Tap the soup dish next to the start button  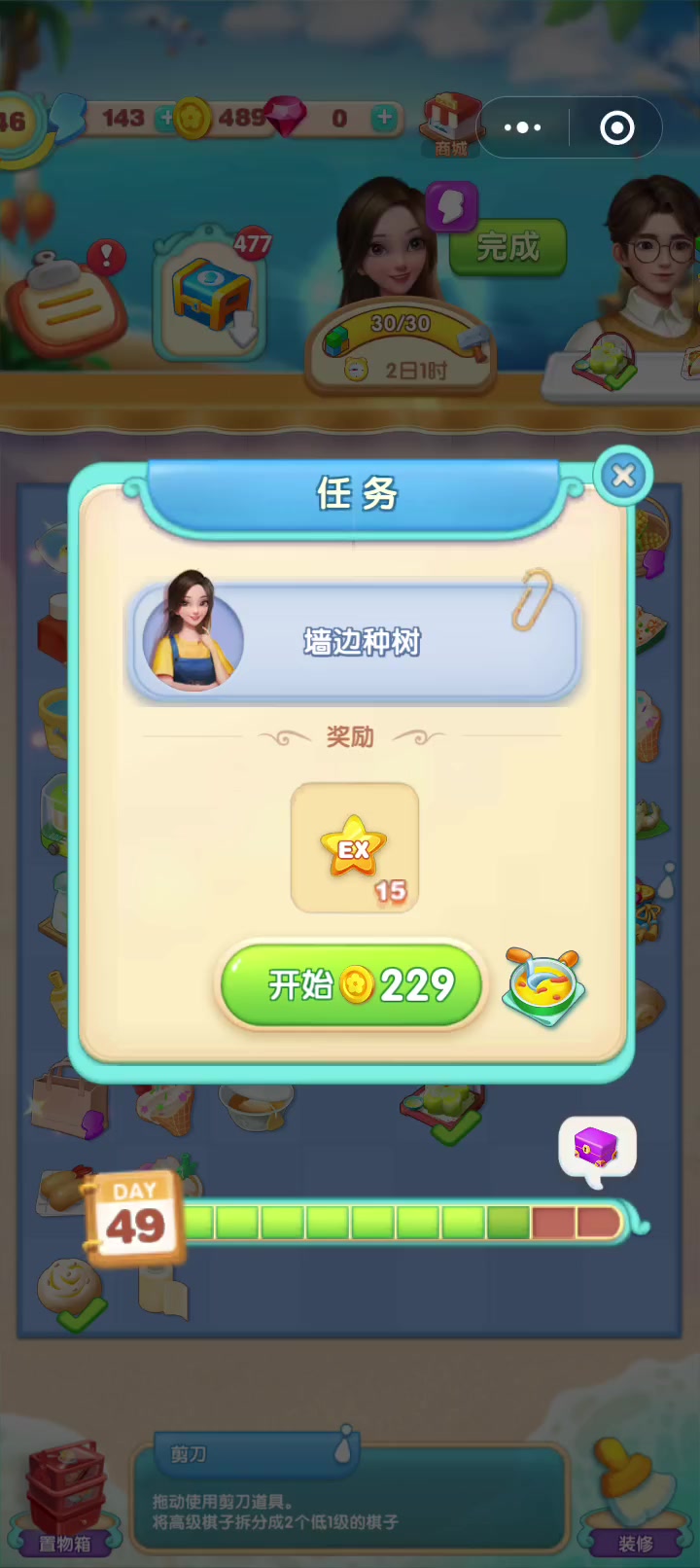[x=543, y=986]
